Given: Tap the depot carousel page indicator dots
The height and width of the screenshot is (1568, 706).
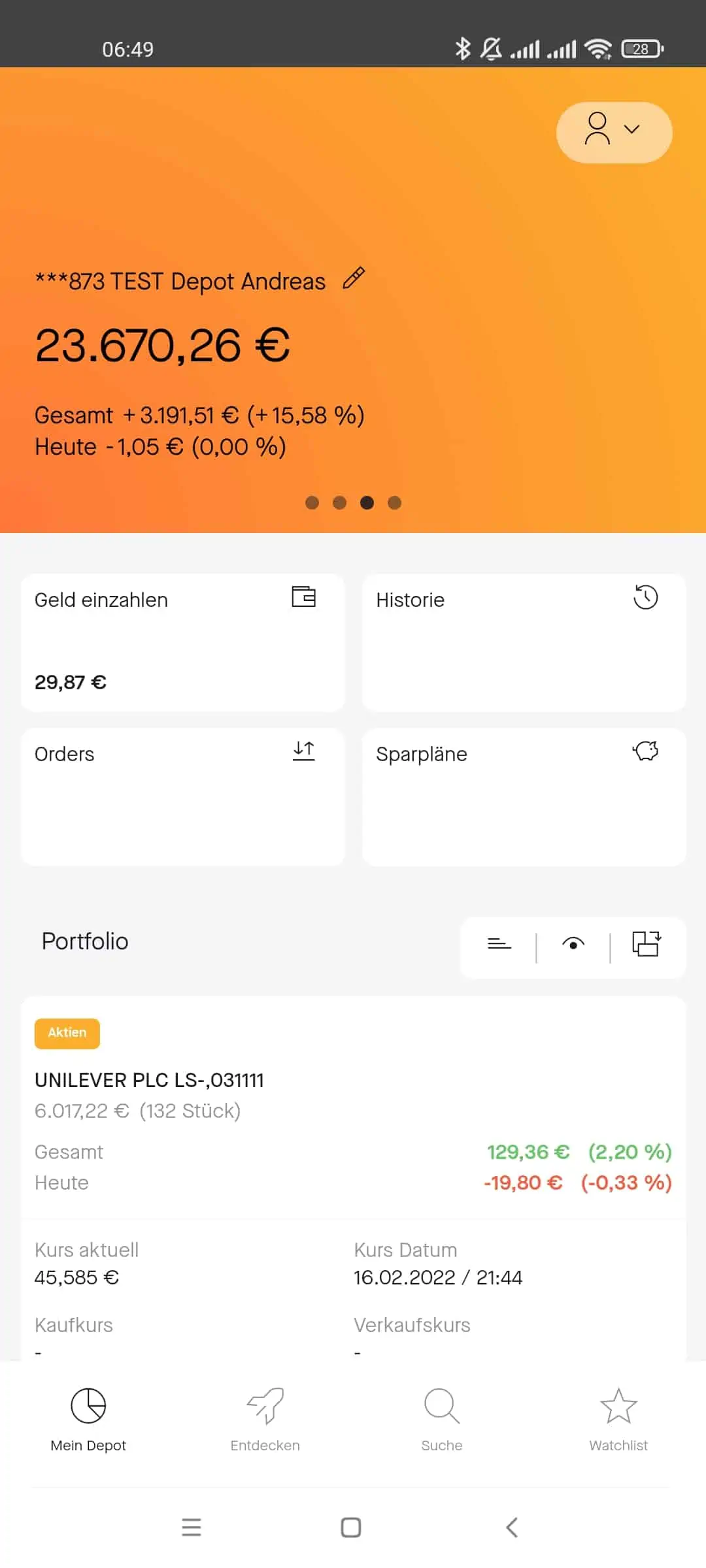Looking at the screenshot, I should (x=354, y=502).
